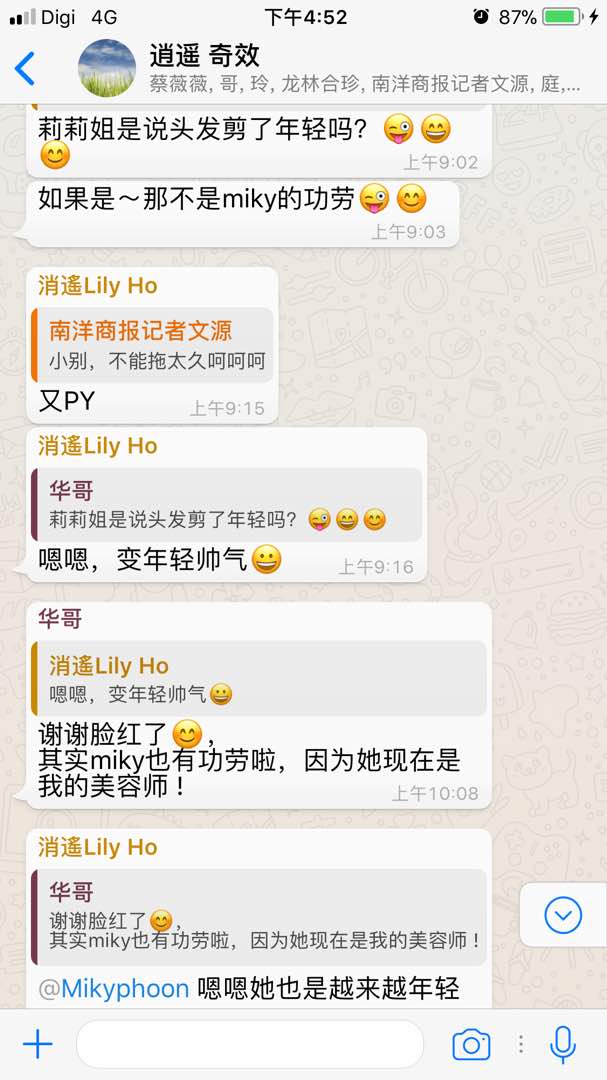Open the @Mikyphoon mention
This screenshot has width=607, height=1080.
click(114, 989)
